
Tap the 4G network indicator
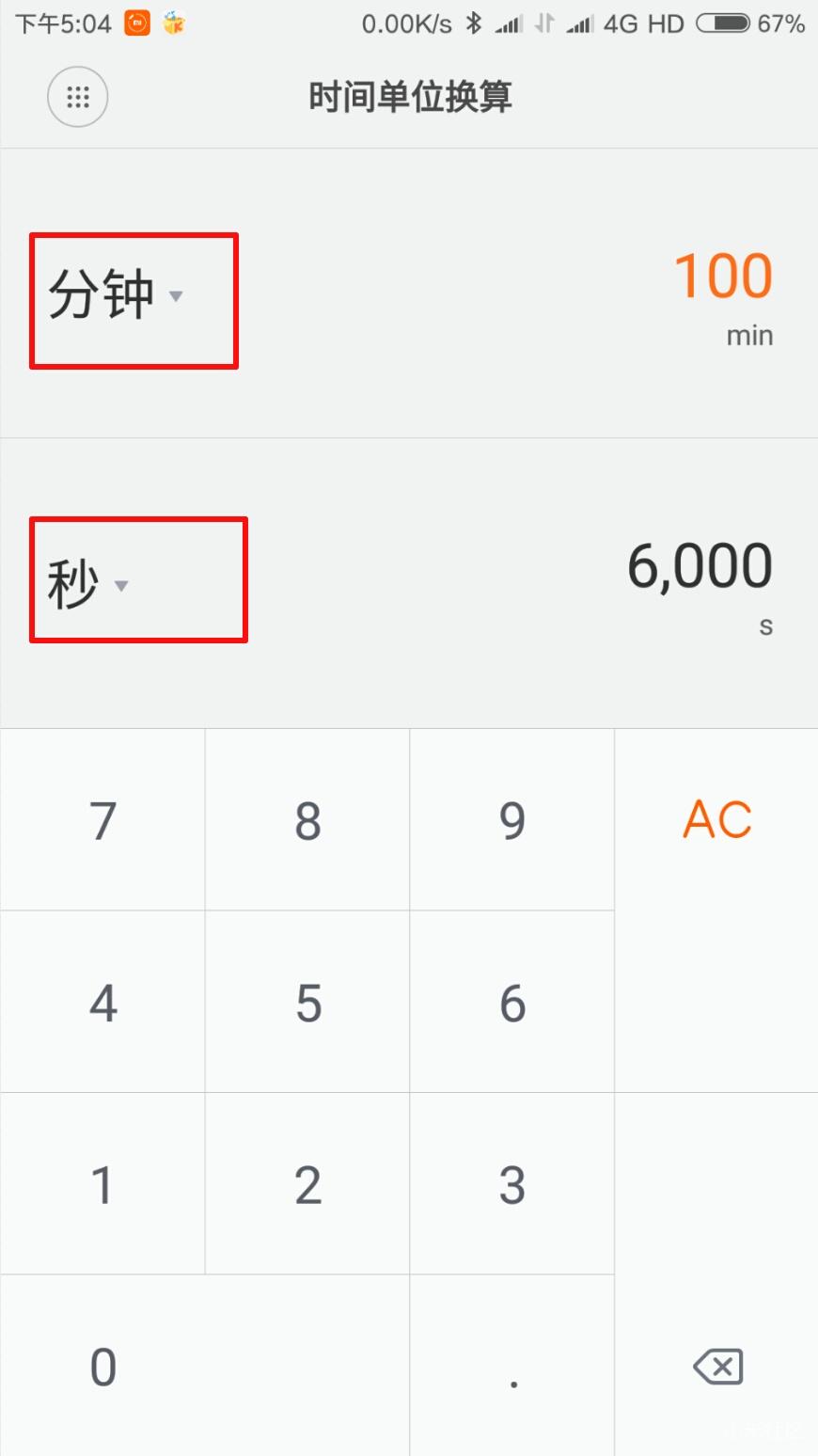(x=621, y=23)
